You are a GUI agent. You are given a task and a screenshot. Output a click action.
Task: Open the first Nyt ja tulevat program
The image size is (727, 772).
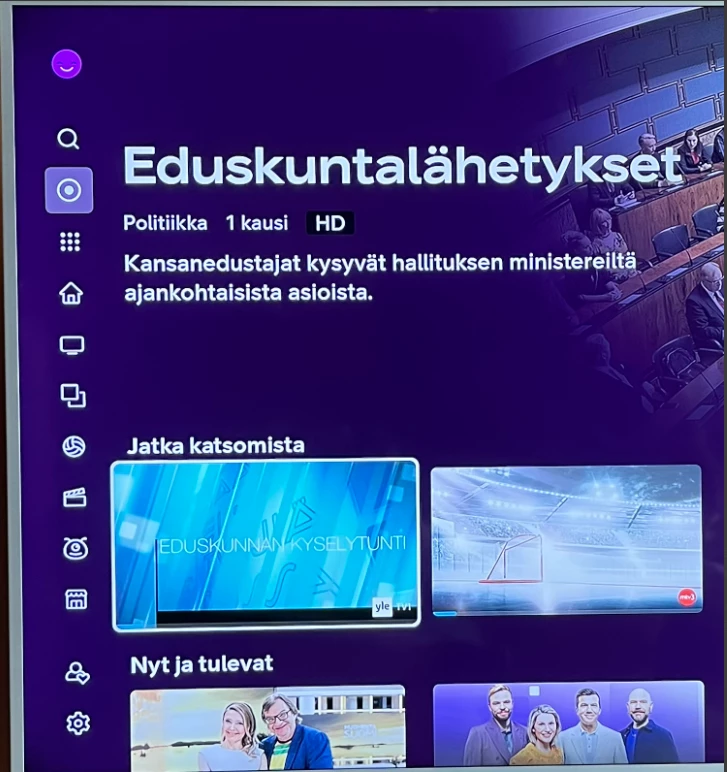tap(267, 727)
